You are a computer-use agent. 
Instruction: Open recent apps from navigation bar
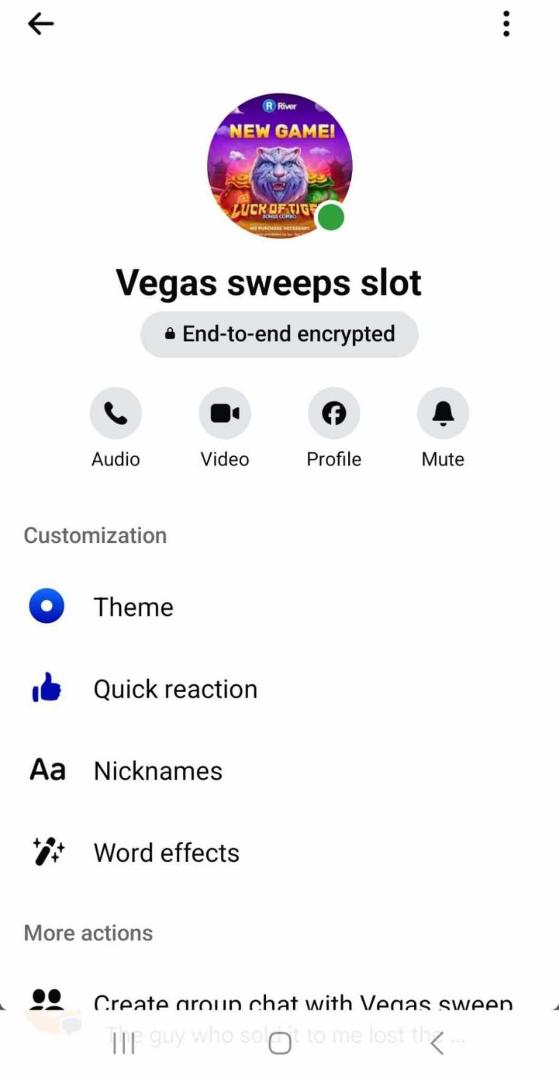[123, 1045]
